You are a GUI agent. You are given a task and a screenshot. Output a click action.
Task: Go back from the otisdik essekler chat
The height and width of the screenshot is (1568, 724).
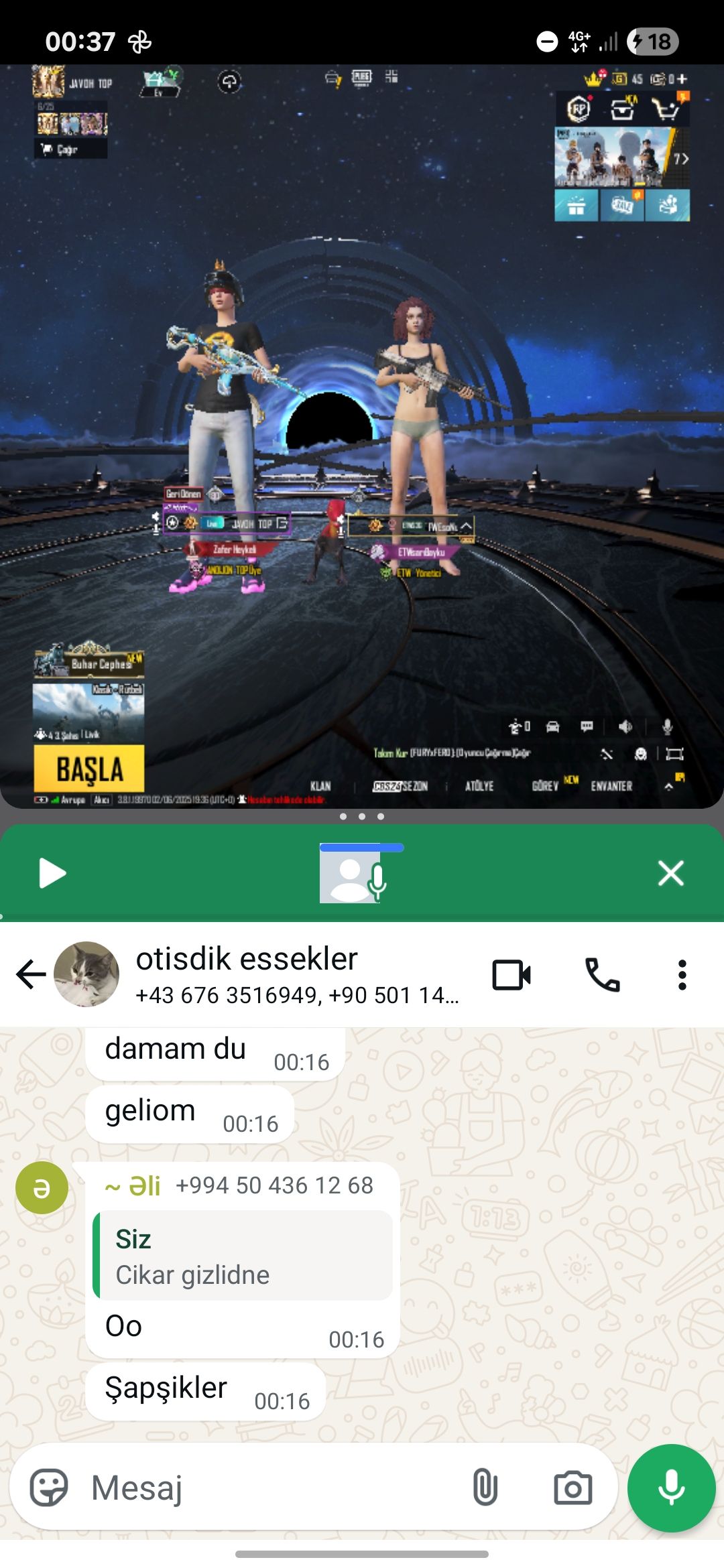coord(31,974)
